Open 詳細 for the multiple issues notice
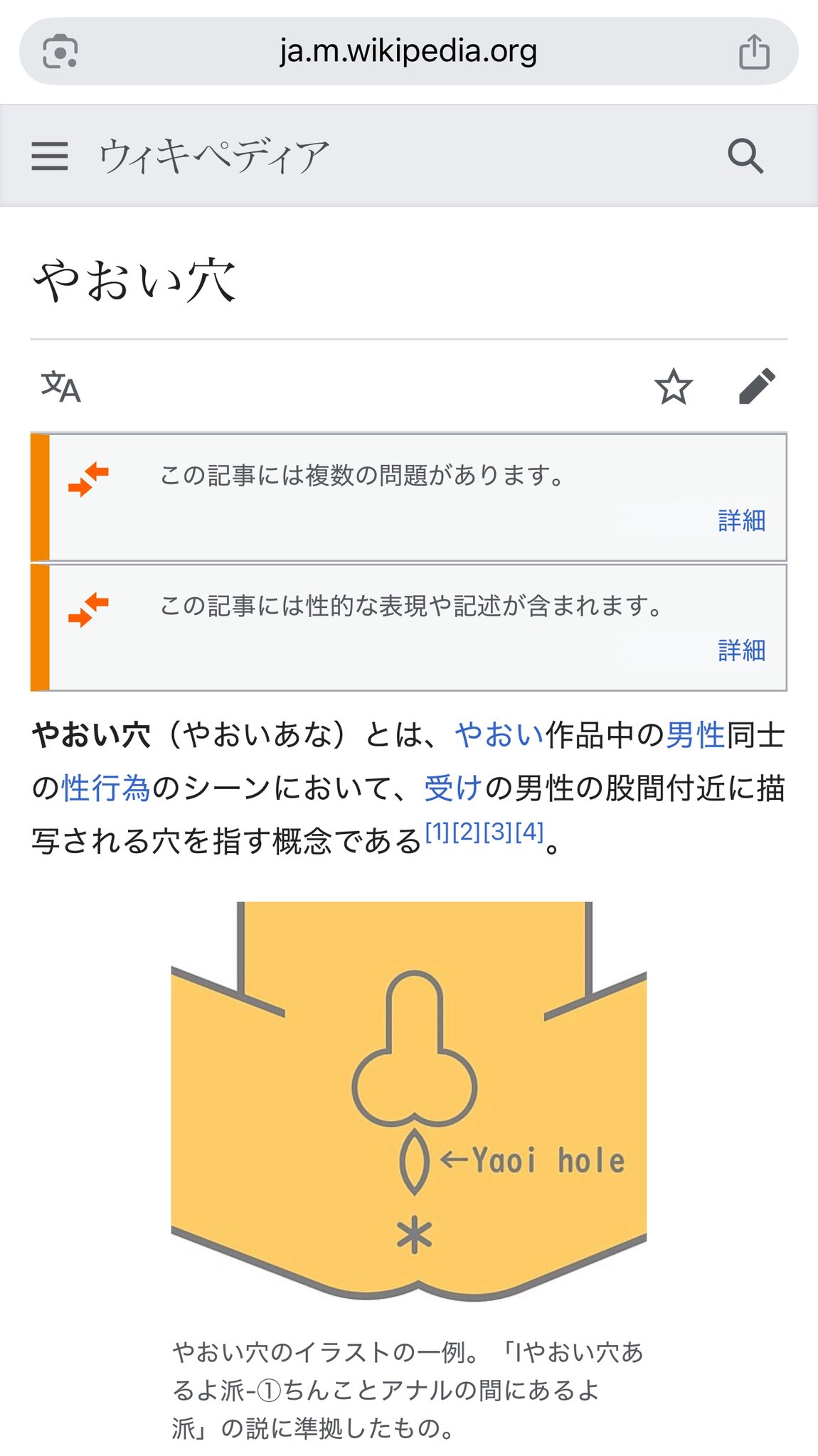The height and width of the screenshot is (1456, 818). point(742,520)
